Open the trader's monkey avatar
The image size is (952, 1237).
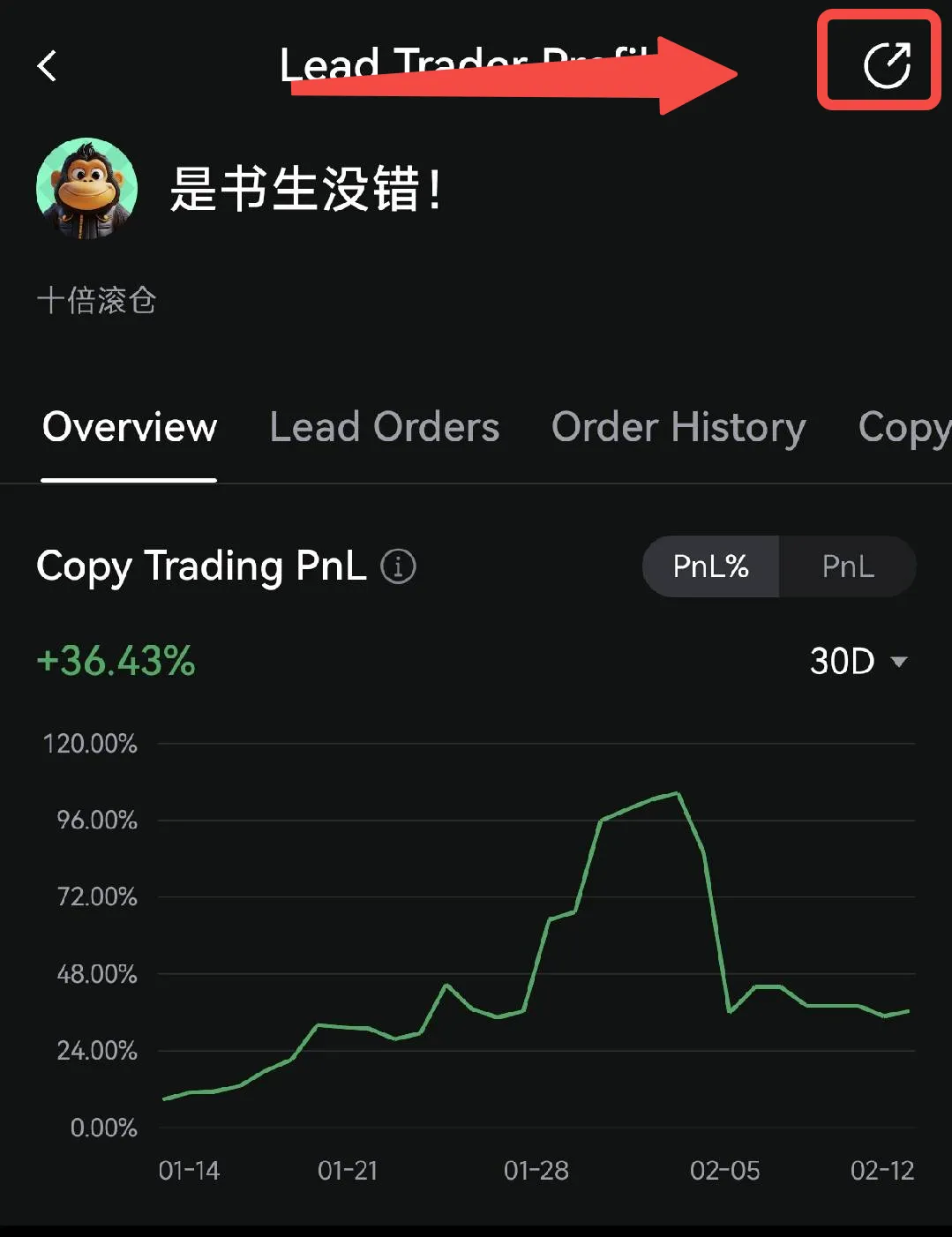86,188
